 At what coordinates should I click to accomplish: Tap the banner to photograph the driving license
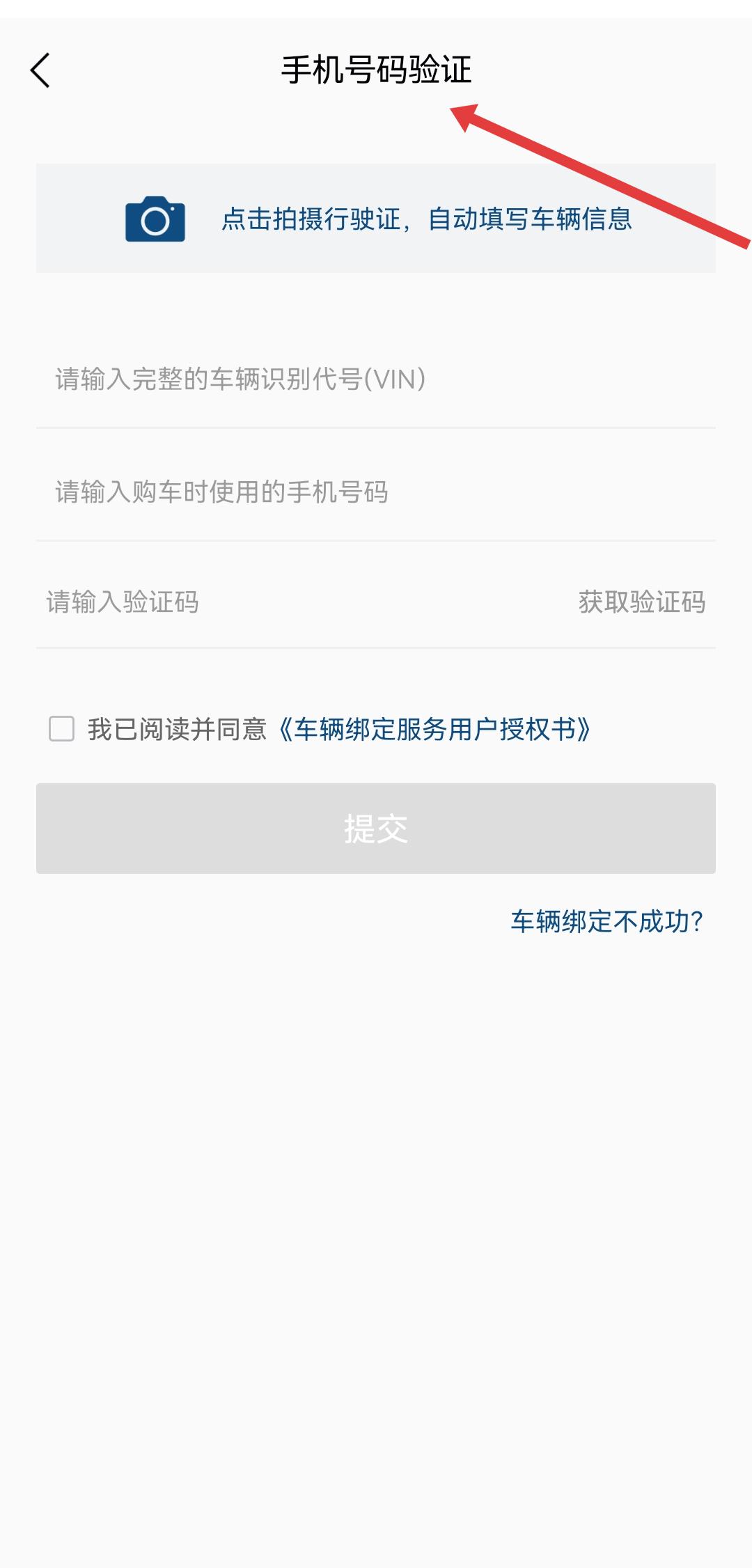point(376,219)
